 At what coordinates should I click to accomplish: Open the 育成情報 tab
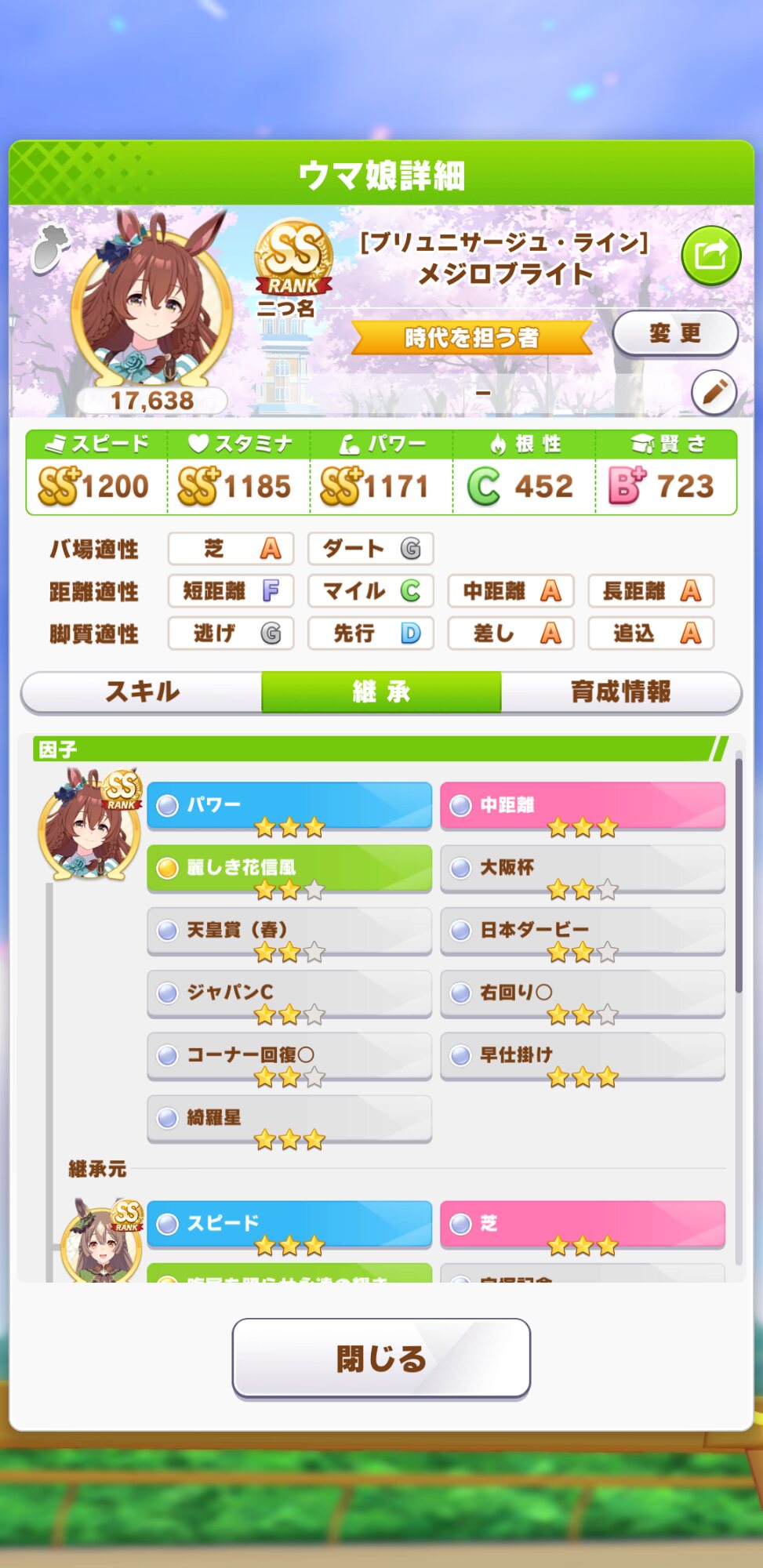coord(620,691)
